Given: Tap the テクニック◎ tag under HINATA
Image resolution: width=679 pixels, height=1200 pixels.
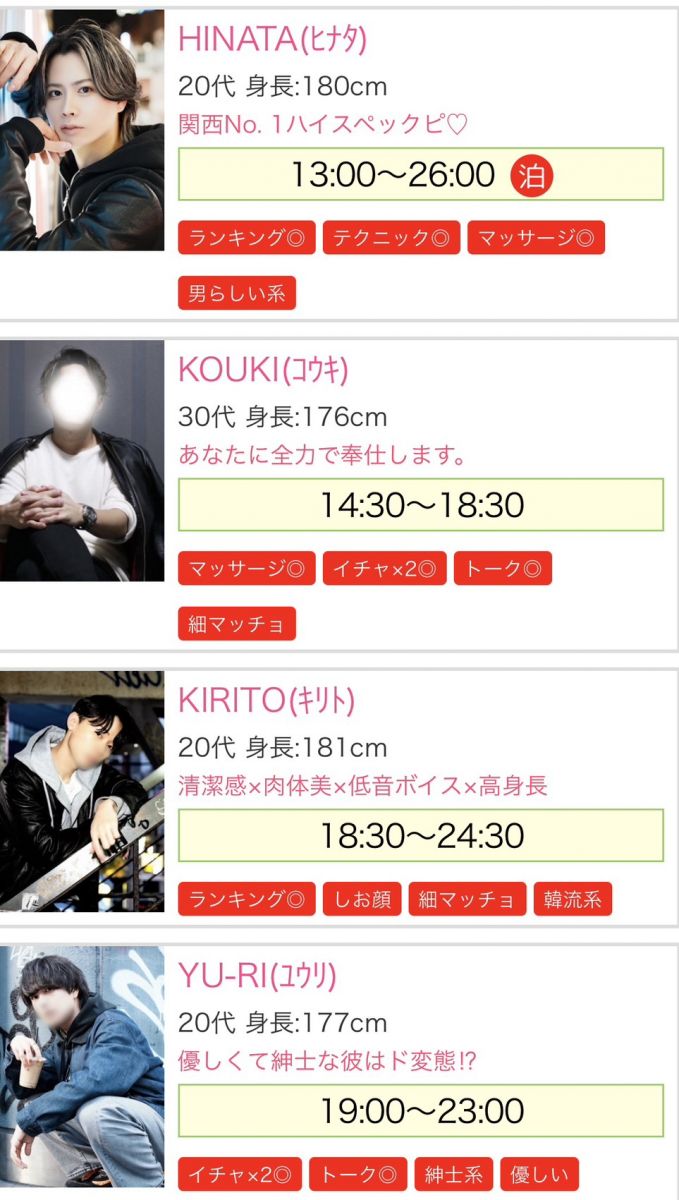Looking at the screenshot, I should pyautogui.click(x=391, y=238).
